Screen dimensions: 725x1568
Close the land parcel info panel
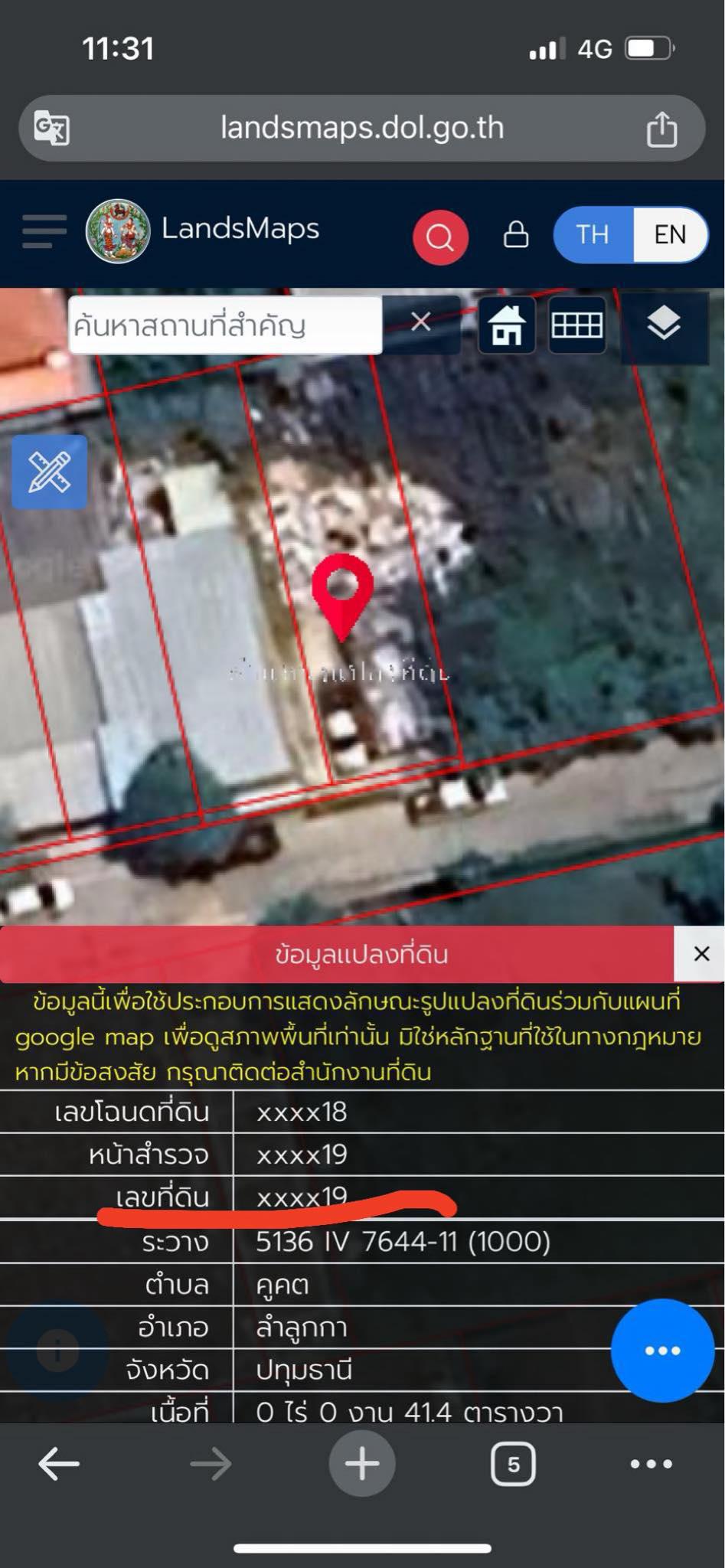701,954
